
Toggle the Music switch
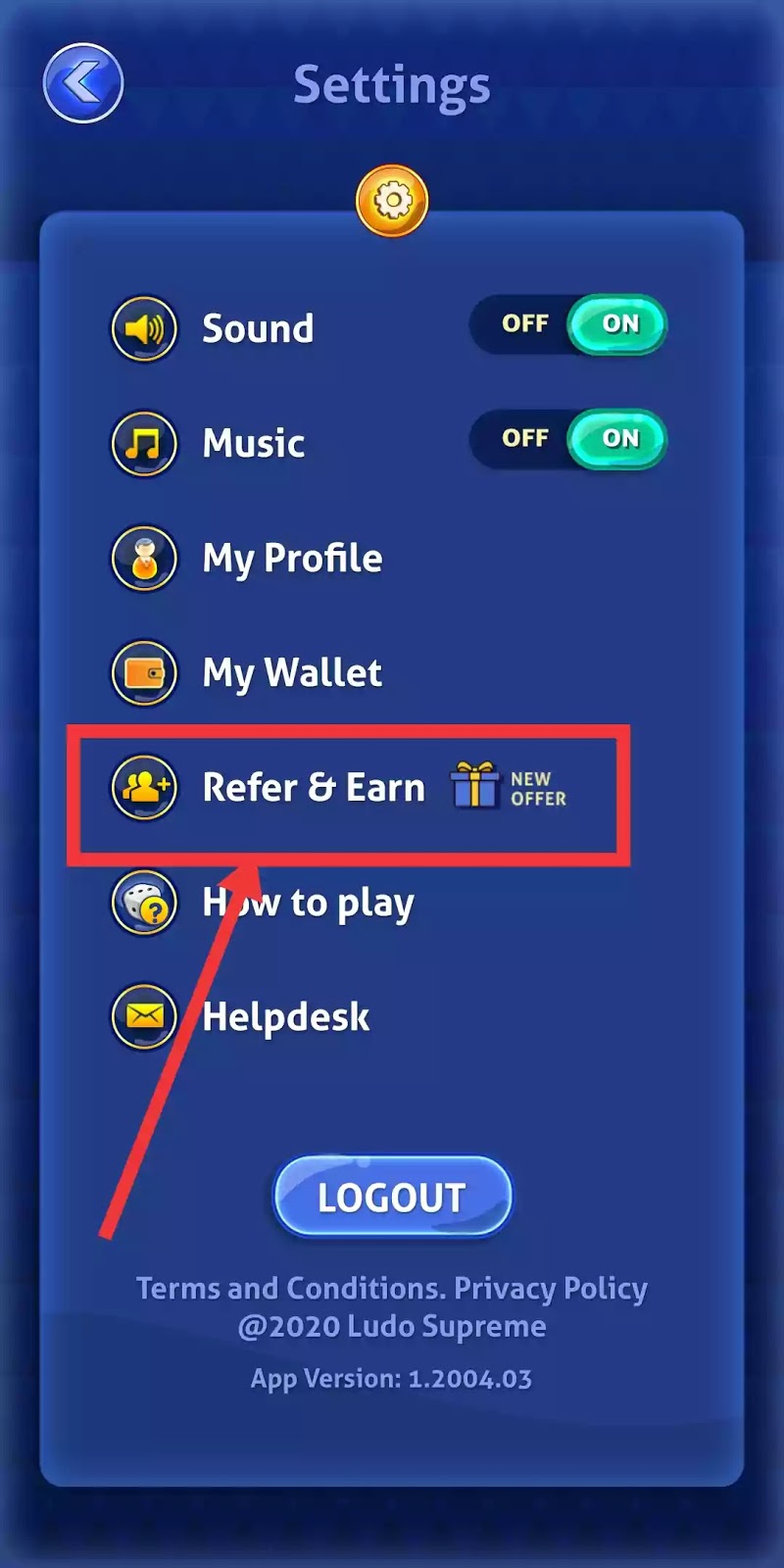pyautogui.click(x=568, y=439)
